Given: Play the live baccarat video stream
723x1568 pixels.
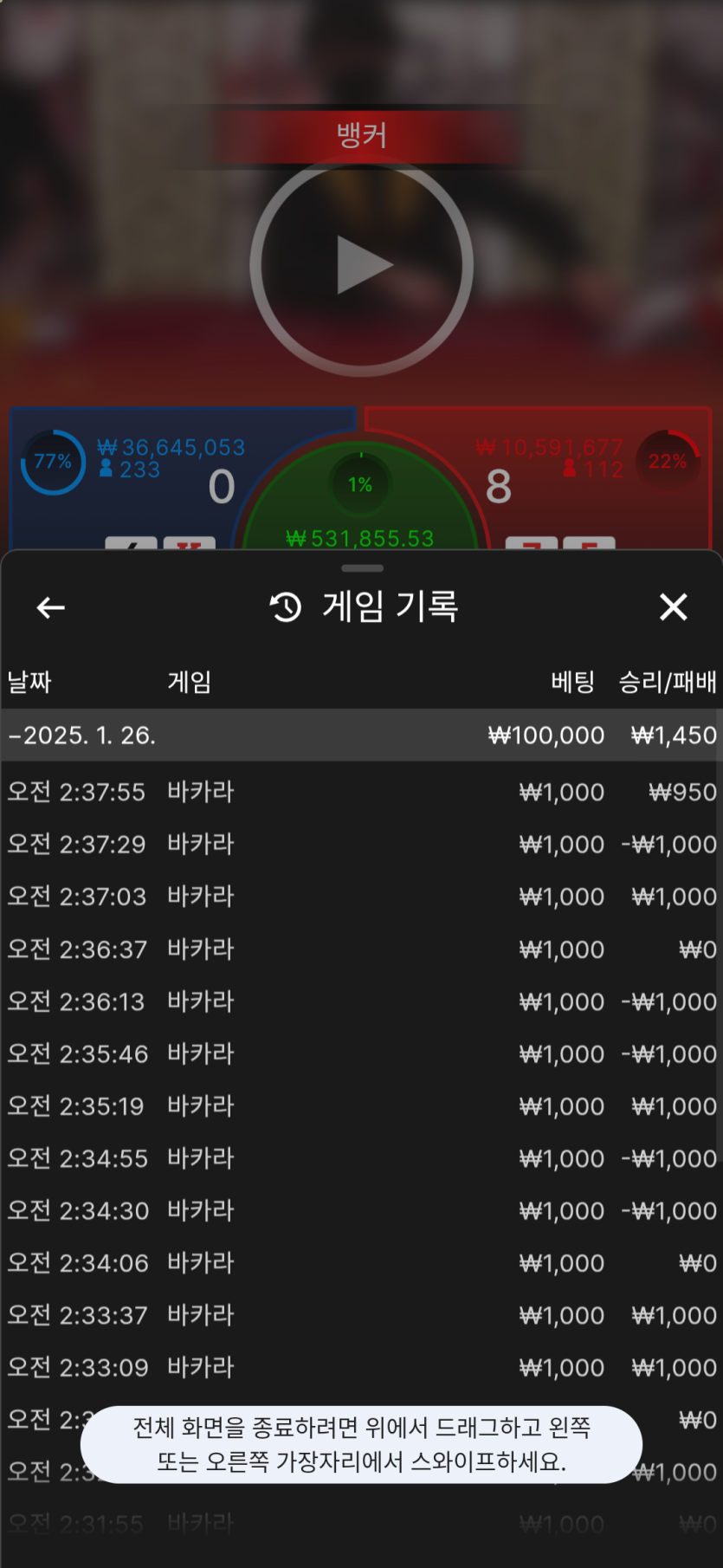Looking at the screenshot, I should click(362, 265).
